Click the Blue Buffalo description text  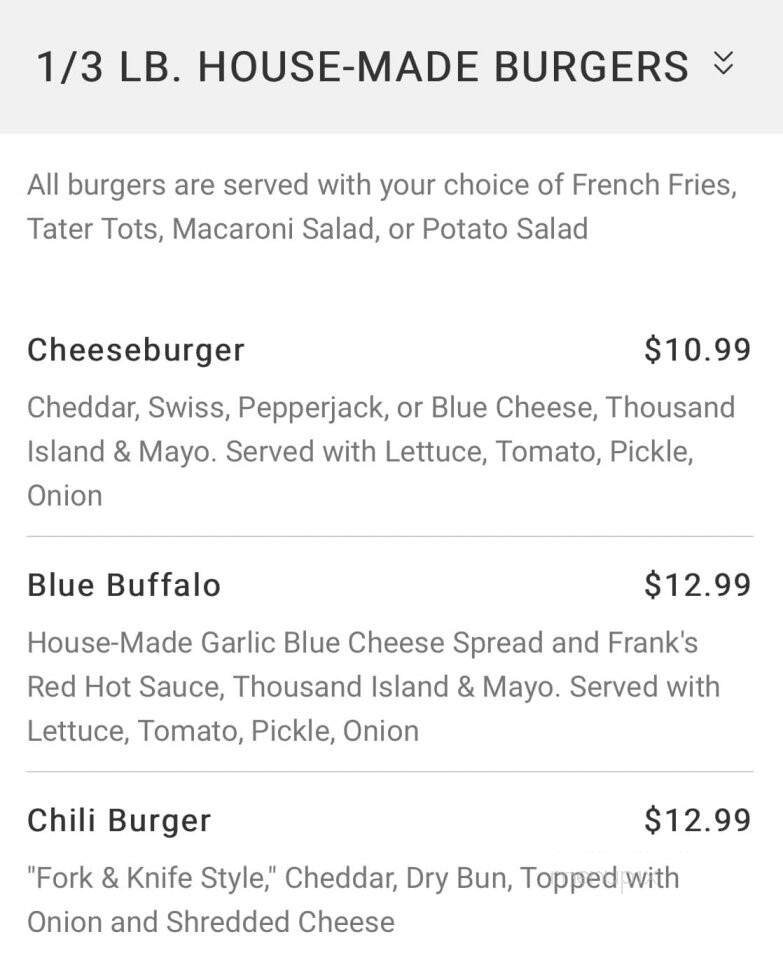(375, 687)
